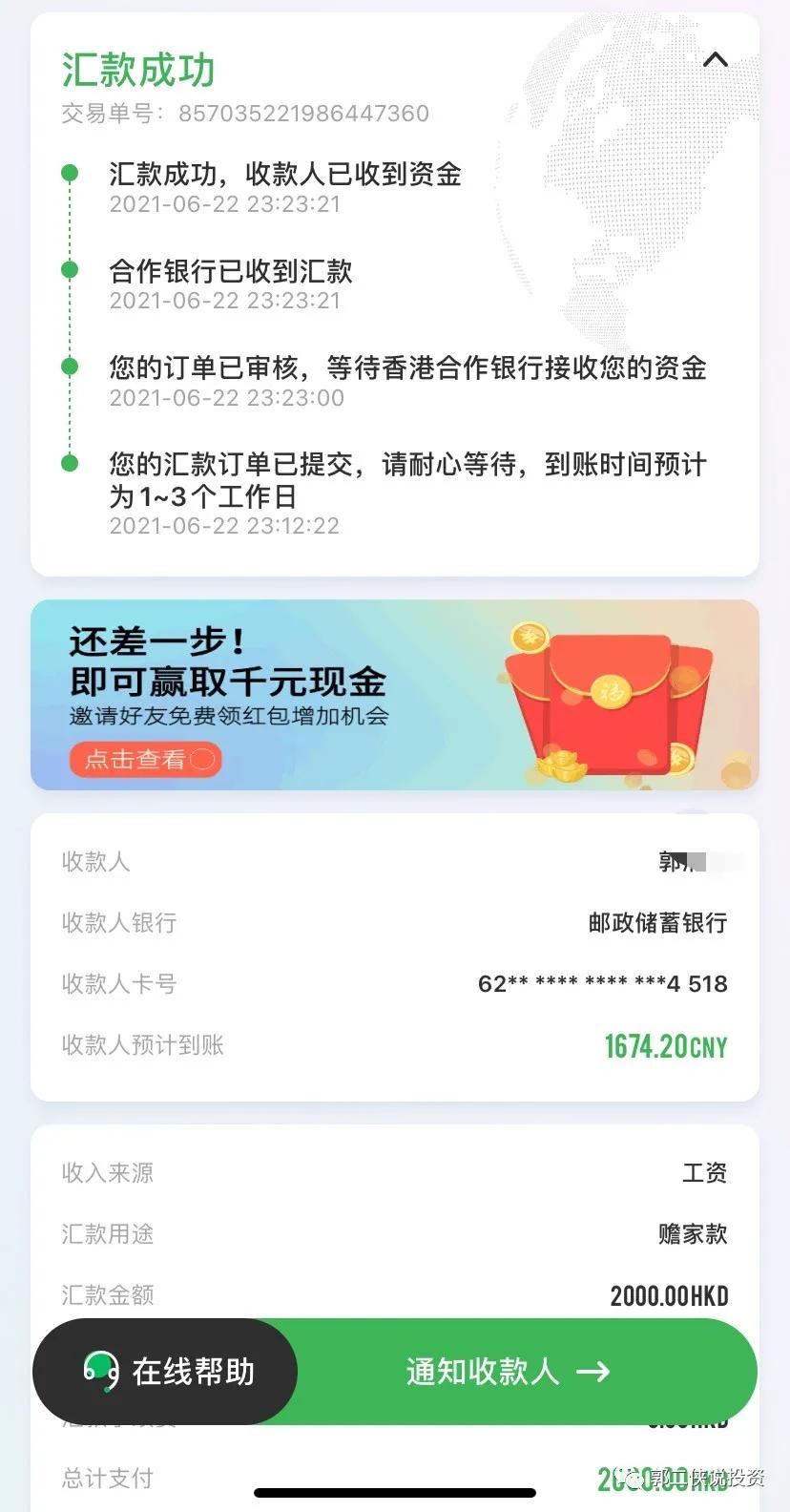Open the red envelope offer via 点击查看
This screenshot has height=1512, width=790.
[145, 760]
